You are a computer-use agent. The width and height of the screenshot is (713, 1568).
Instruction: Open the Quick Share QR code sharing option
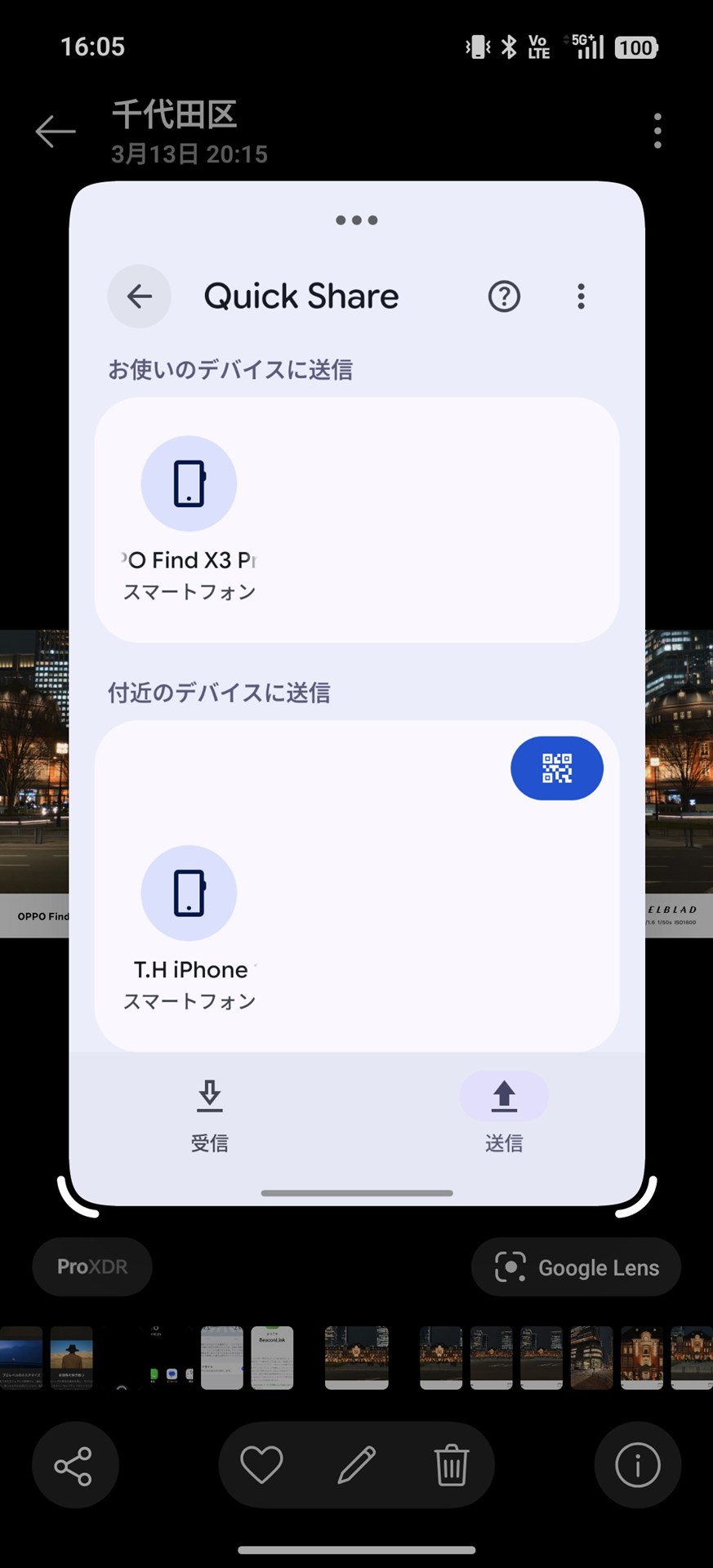(556, 768)
